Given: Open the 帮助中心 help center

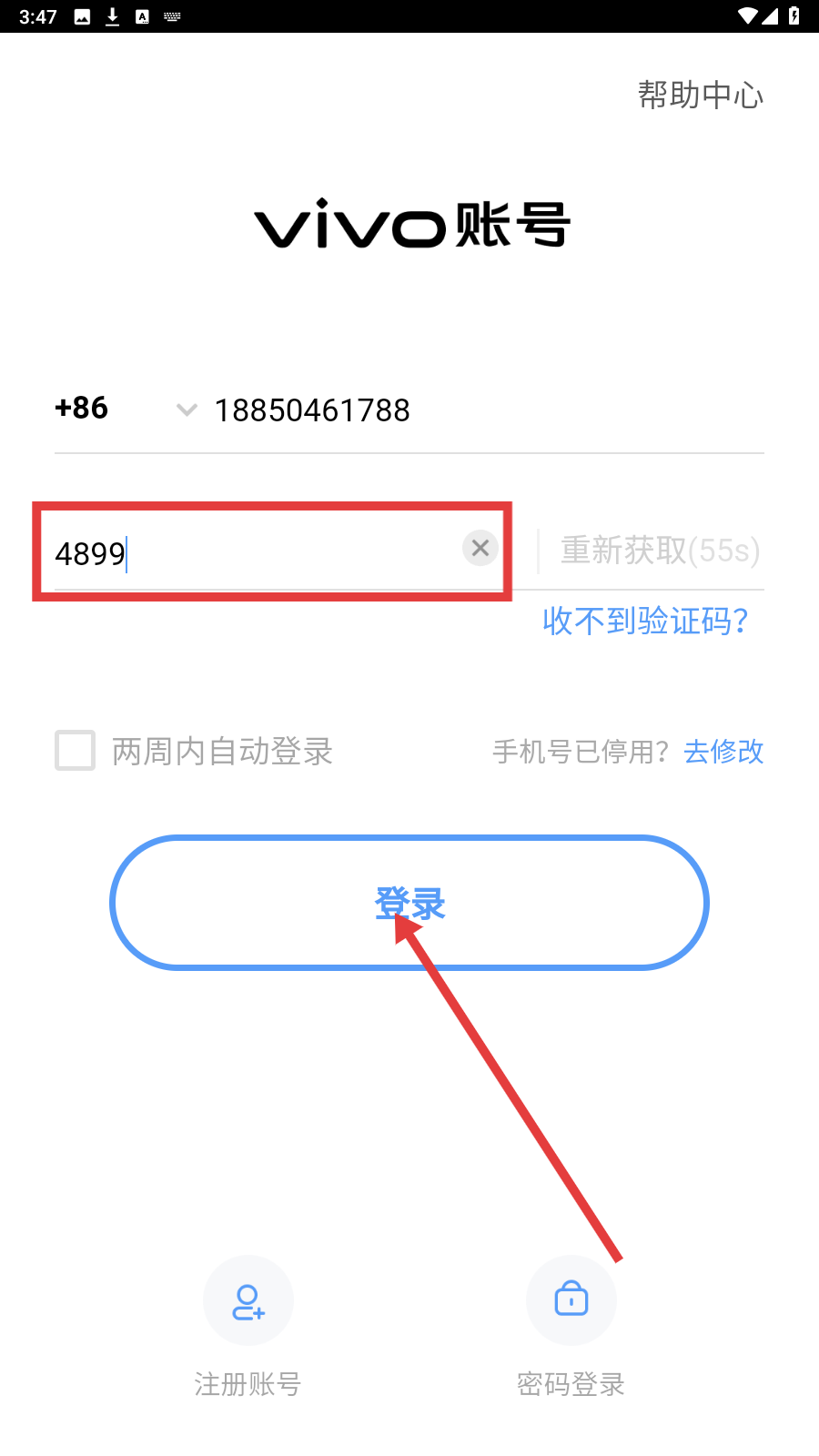Looking at the screenshot, I should (700, 95).
